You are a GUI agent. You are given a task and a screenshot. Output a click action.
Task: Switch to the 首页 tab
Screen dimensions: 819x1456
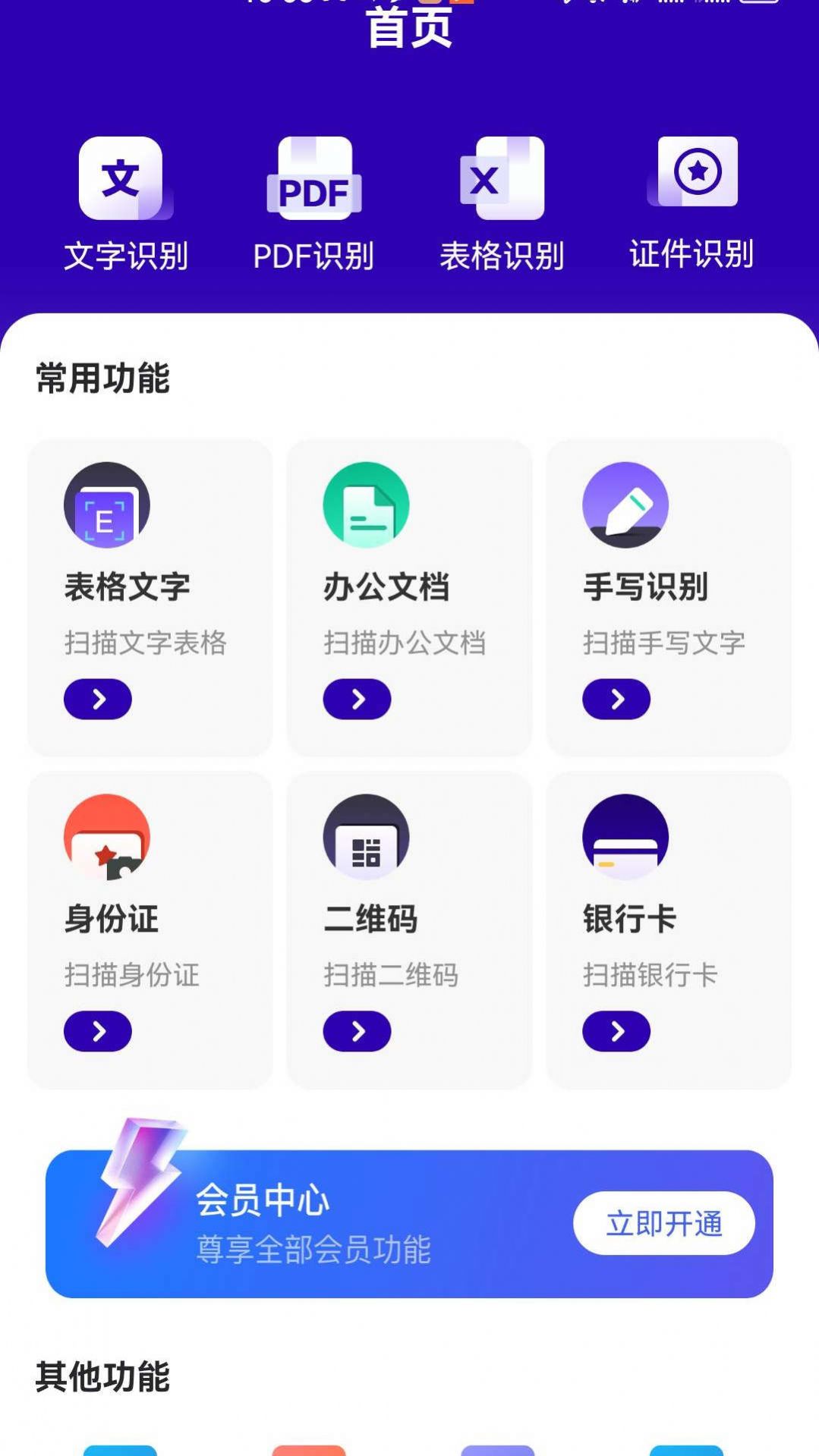410,27
